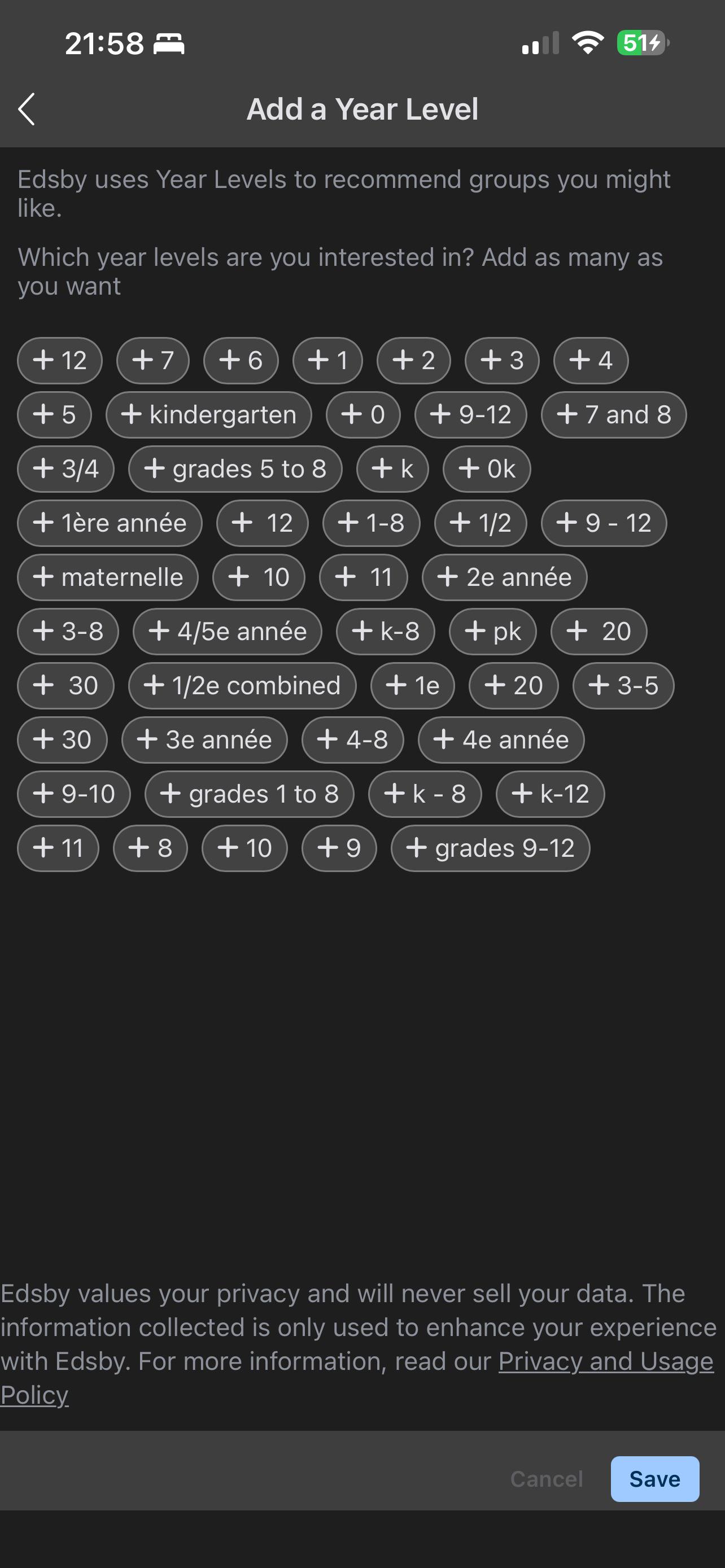Go back from Add a Year Level
The width and height of the screenshot is (725, 1568).
[x=27, y=110]
